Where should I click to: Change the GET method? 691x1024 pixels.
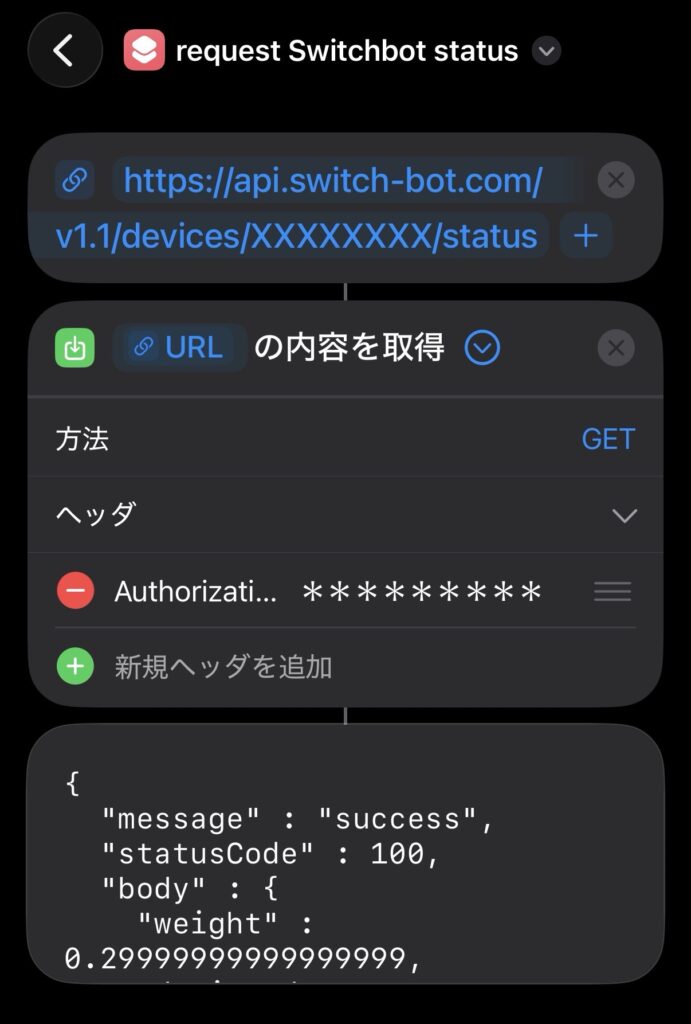[x=608, y=439]
